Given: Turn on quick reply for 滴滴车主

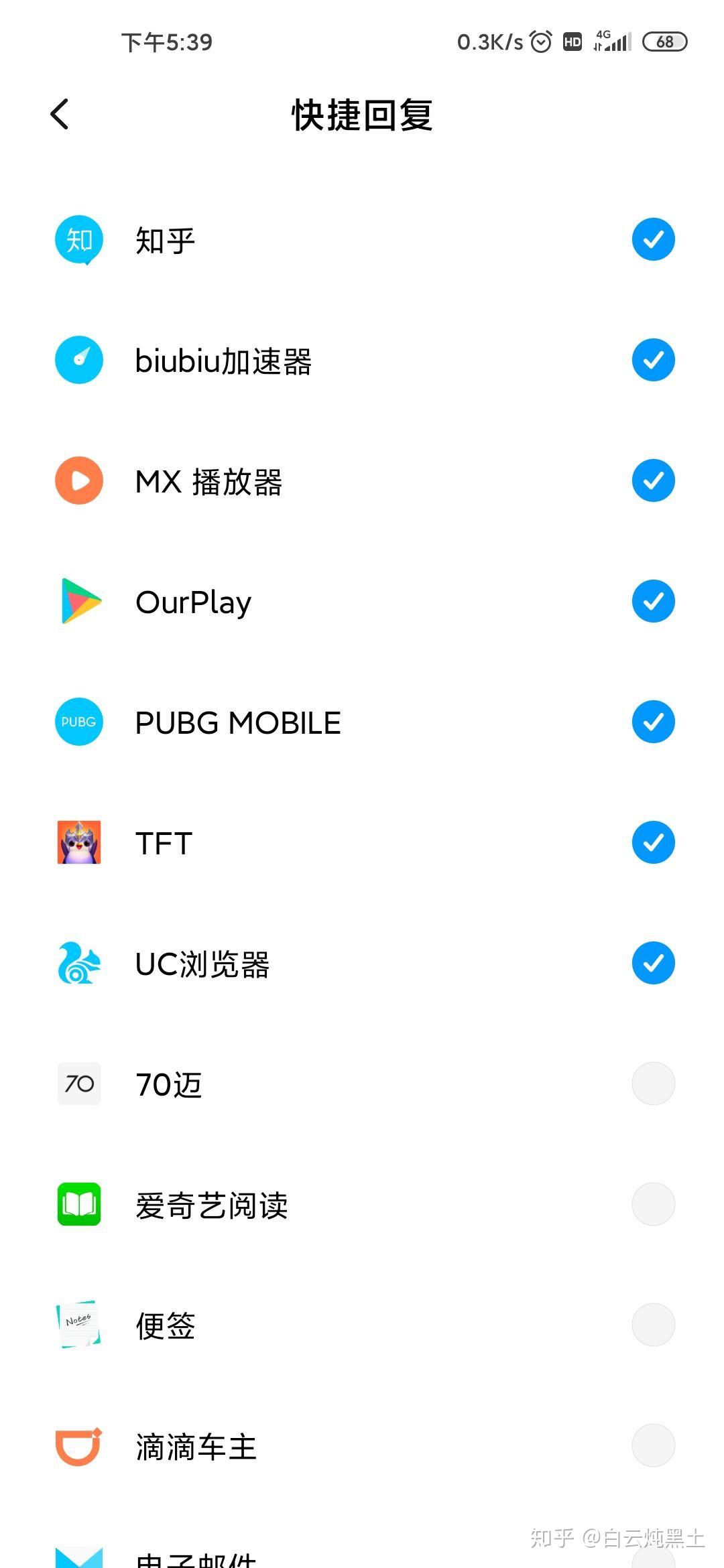Looking at the screenshot, I should click(653, 1445).
